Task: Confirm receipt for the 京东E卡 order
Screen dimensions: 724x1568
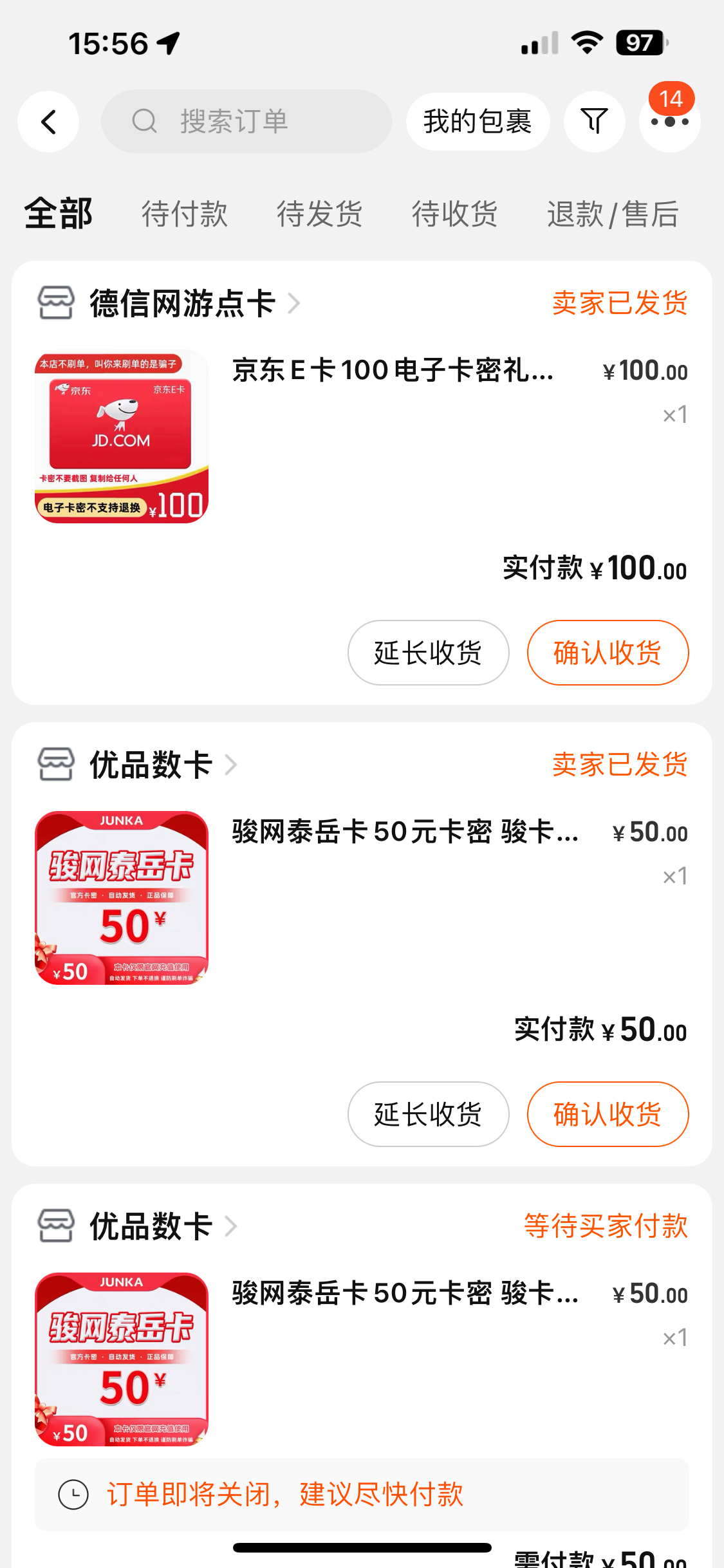Action: pyautogui.click(x=608, y=653)
